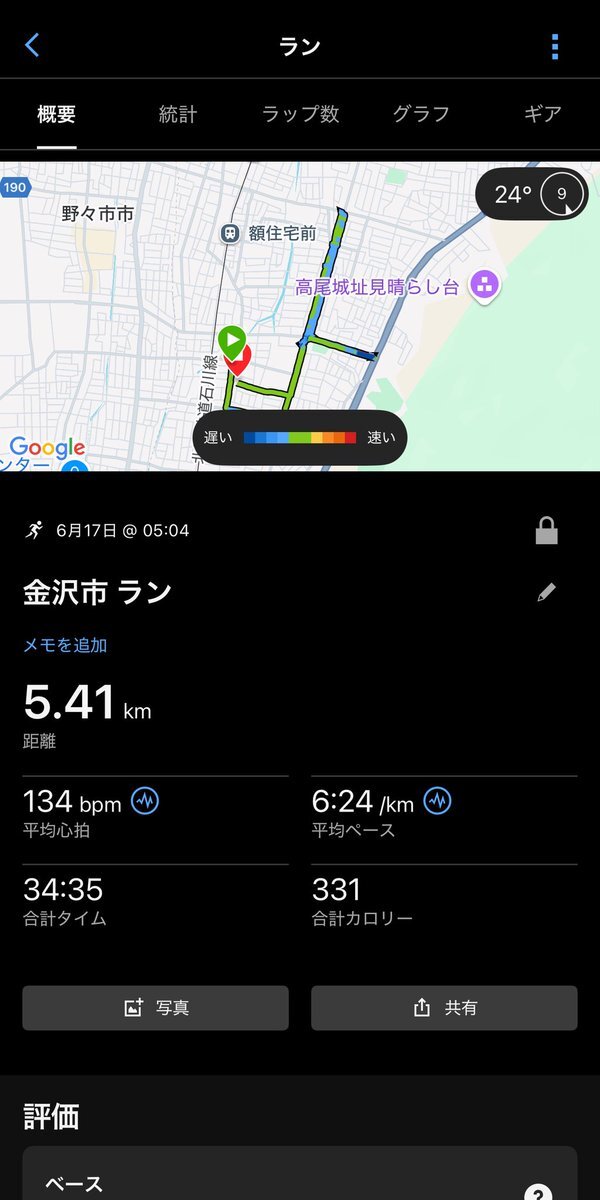Share the run with the 共有 button
600x1200 pixels.
coord(444,1008)
